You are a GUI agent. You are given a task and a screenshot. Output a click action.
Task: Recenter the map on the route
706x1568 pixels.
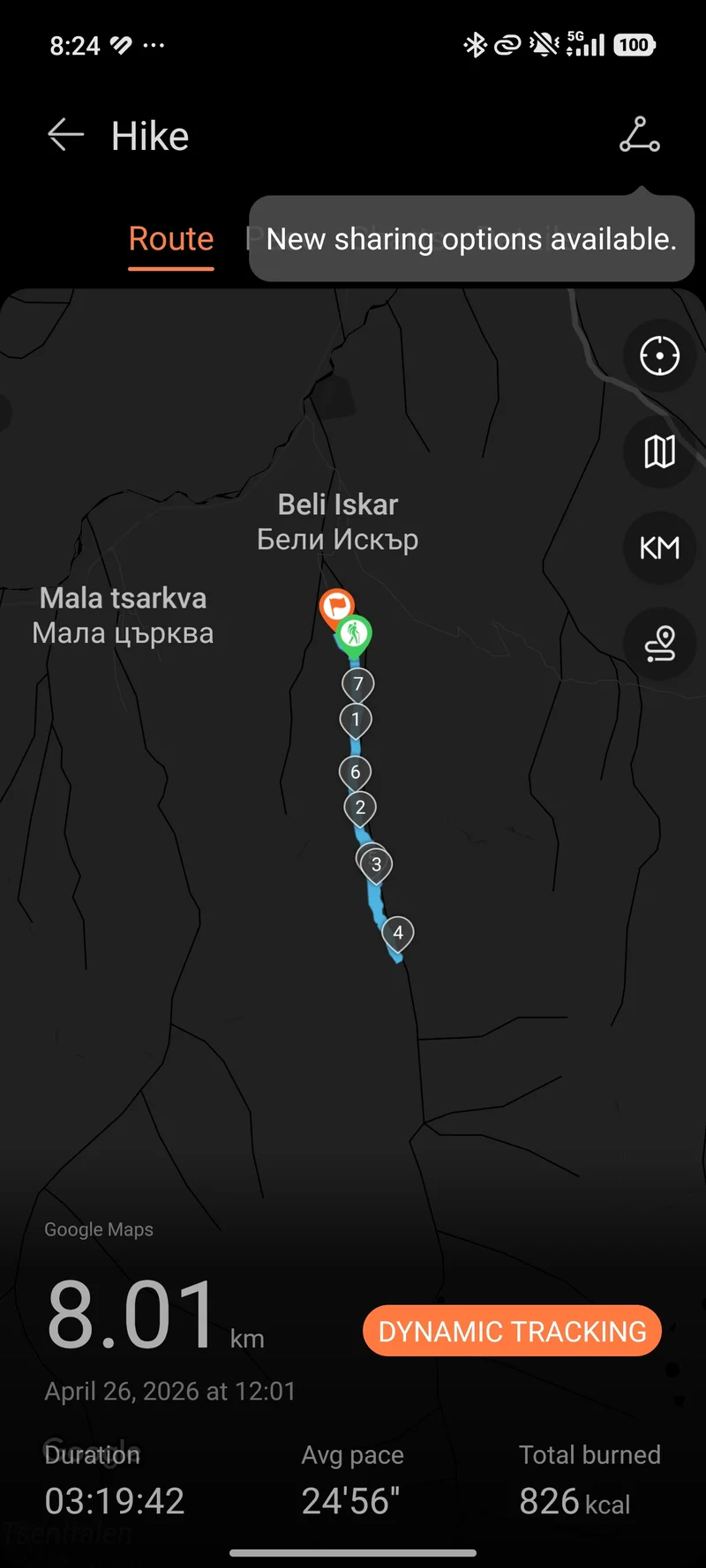coord(659,356)
